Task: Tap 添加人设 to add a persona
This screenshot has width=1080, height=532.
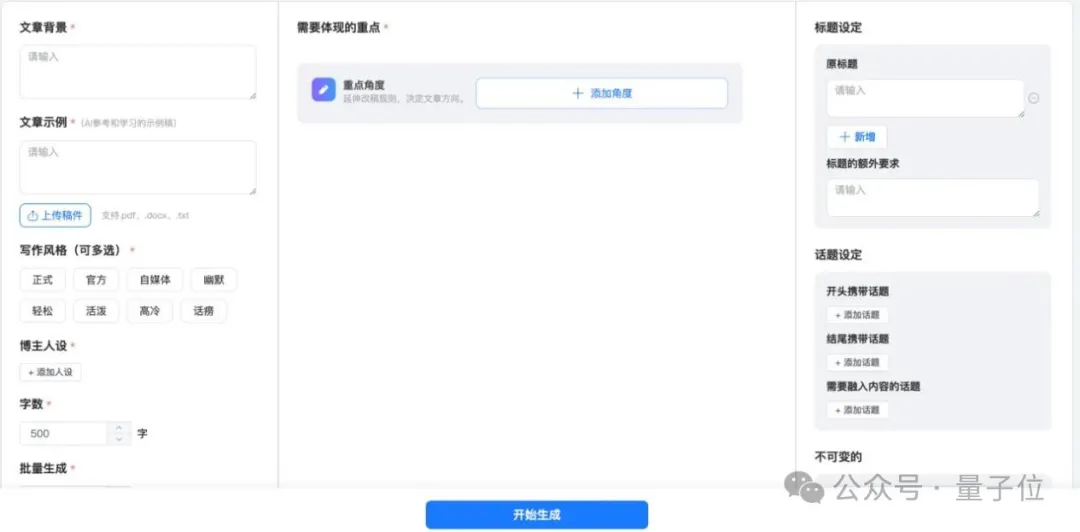Action: tap(51, 372)
